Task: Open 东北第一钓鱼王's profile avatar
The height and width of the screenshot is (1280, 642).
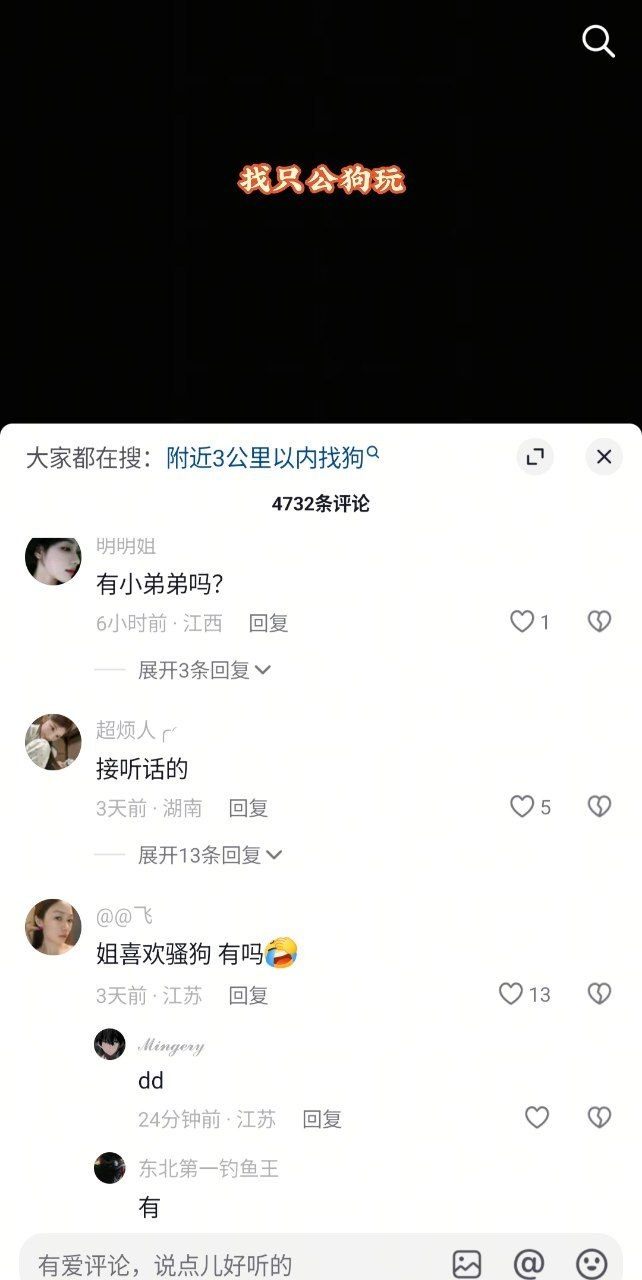Action: coord(109,1168)
